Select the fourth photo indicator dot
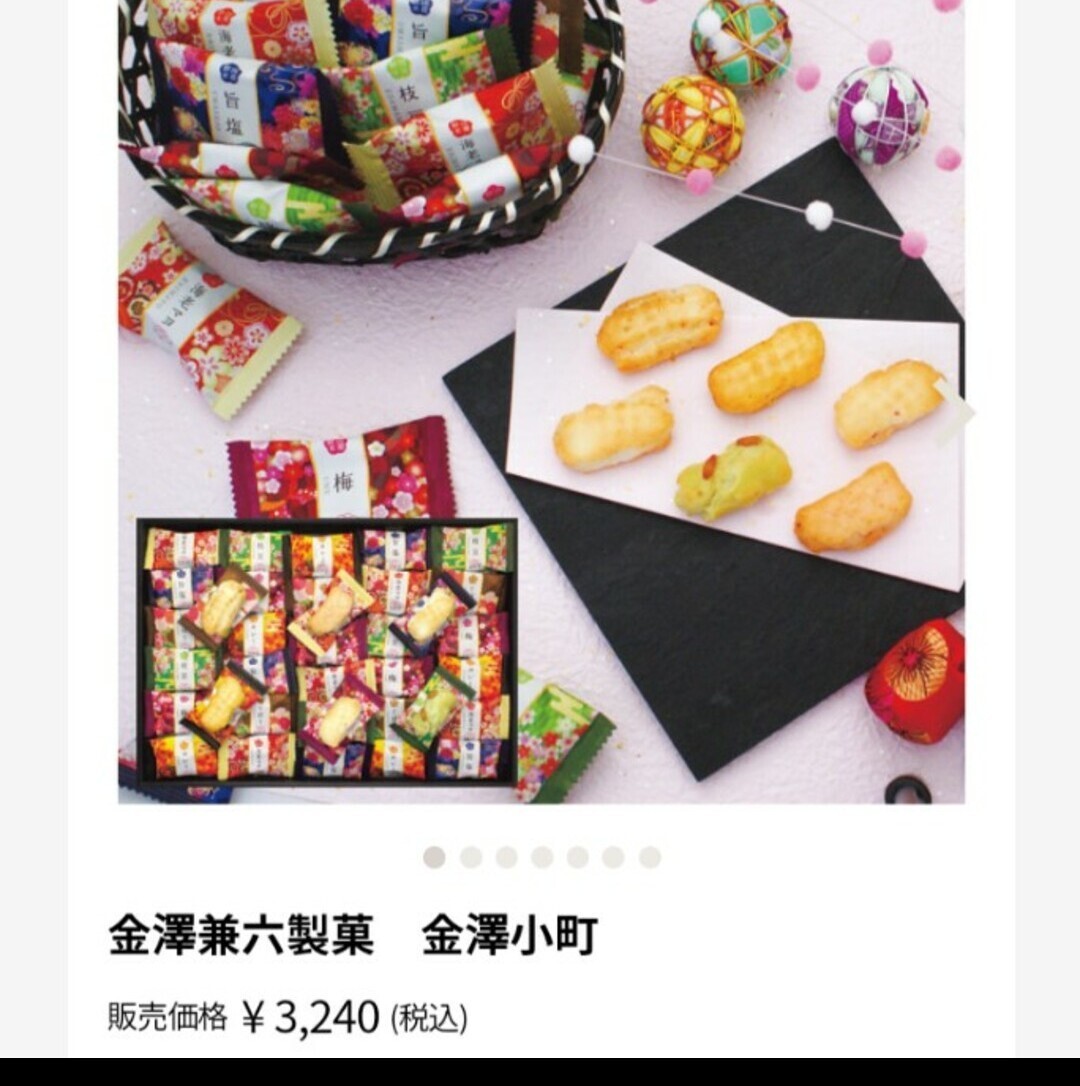This screenshot has height=1086, width=1080. click(x=542, y=857)
